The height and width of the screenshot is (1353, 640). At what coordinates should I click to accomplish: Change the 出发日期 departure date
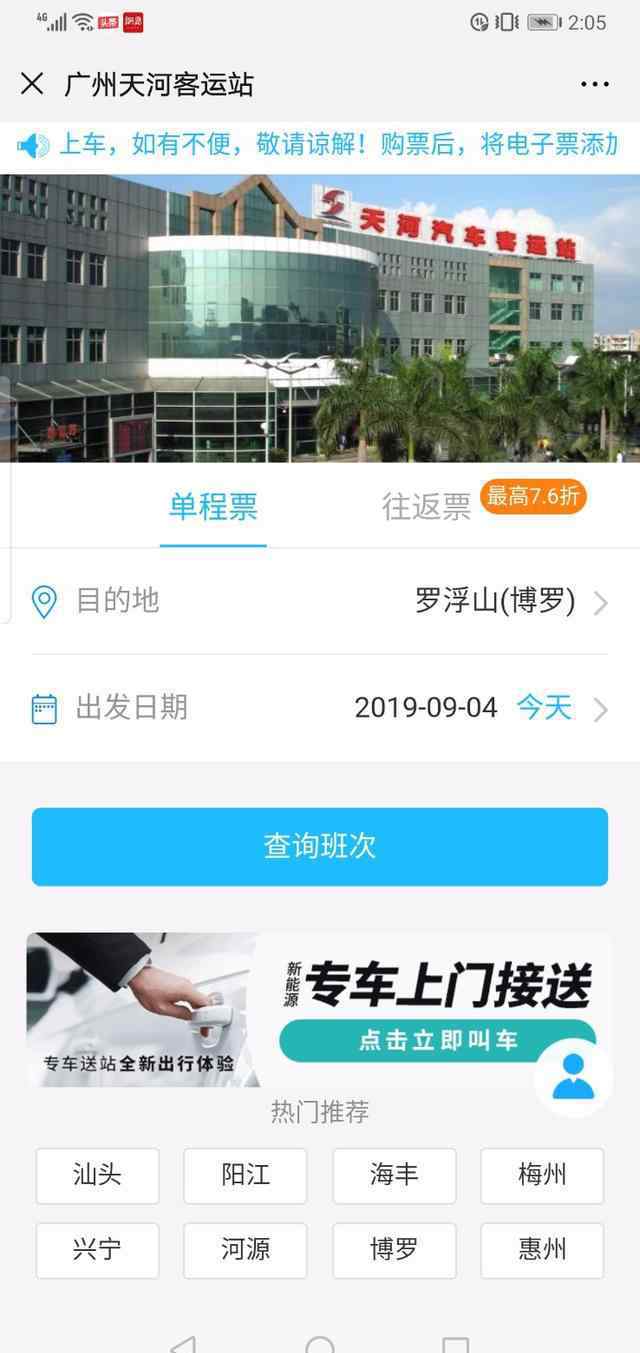[320, 708]
